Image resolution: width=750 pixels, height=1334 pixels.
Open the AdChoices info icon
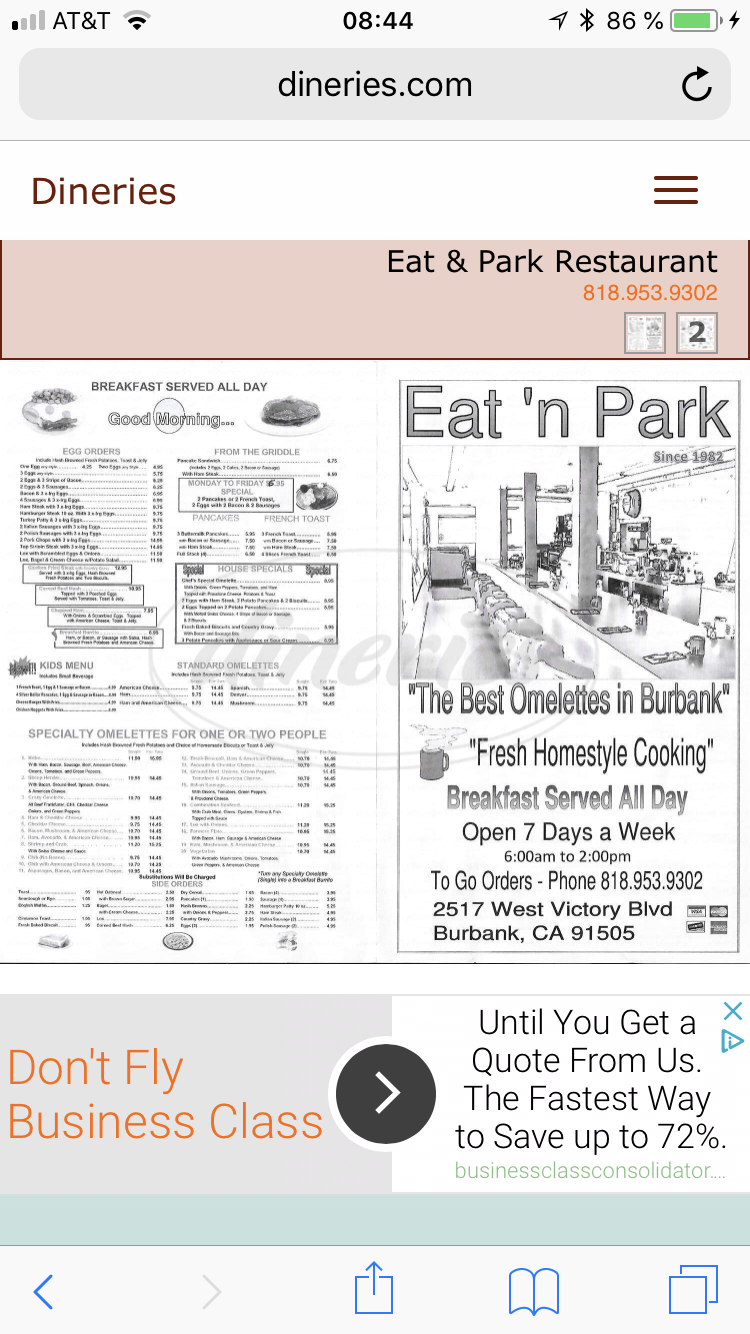coord(733,1042)
